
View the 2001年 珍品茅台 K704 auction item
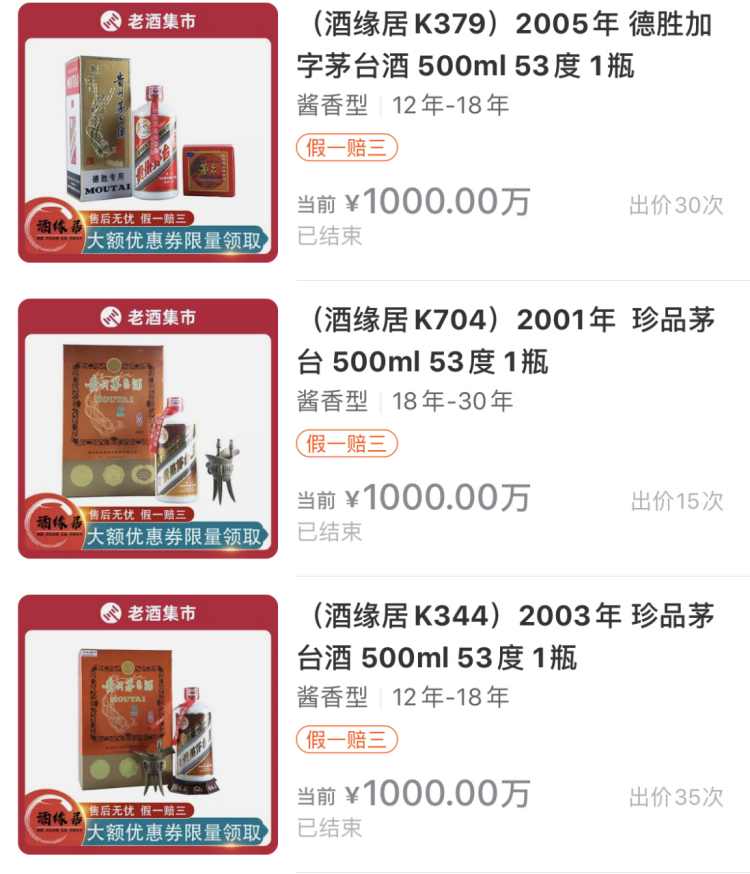(x=505, y=340)
